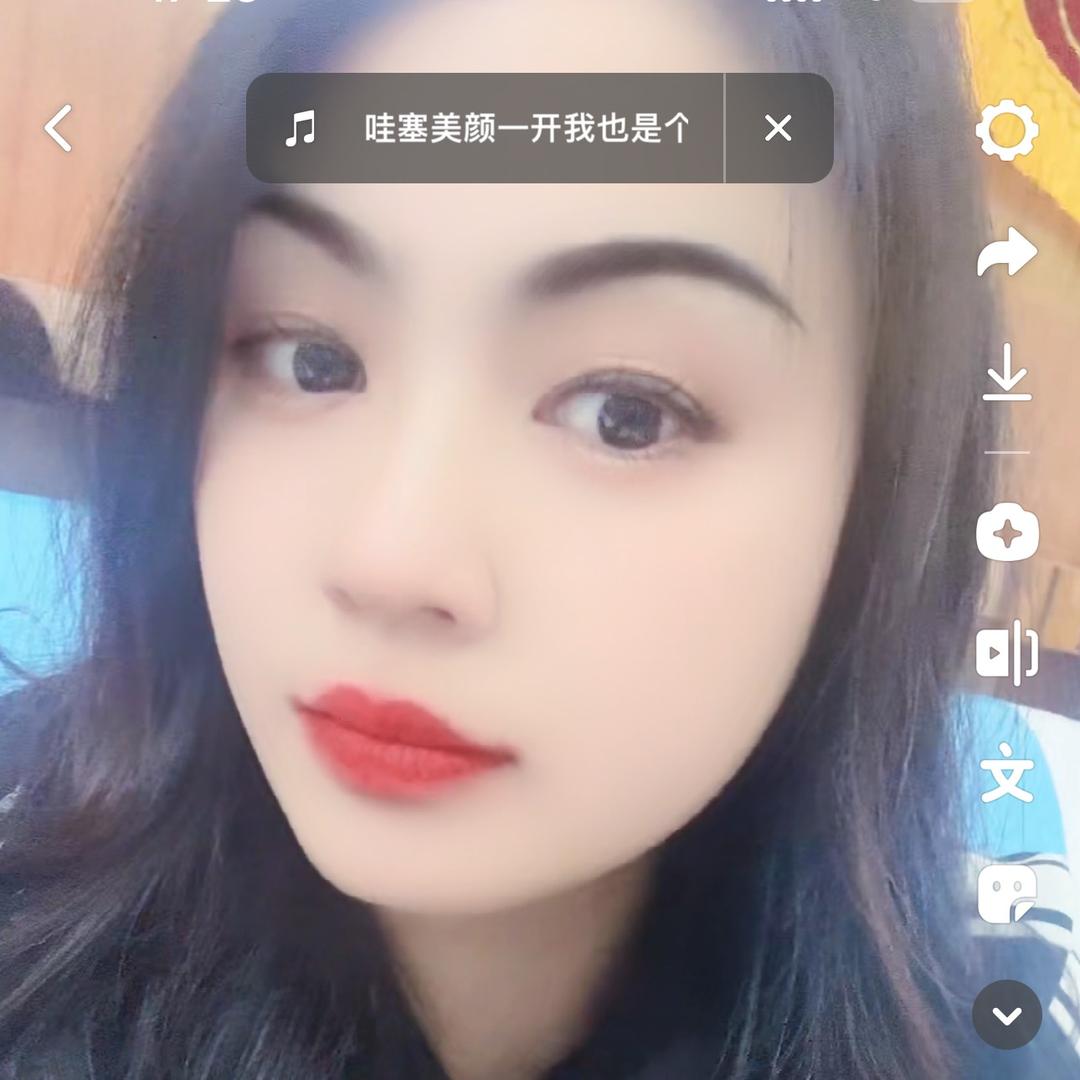Add text with the 文 icon
The height and width of the screenshot is (1080, 1080).
click(1007, 771)
